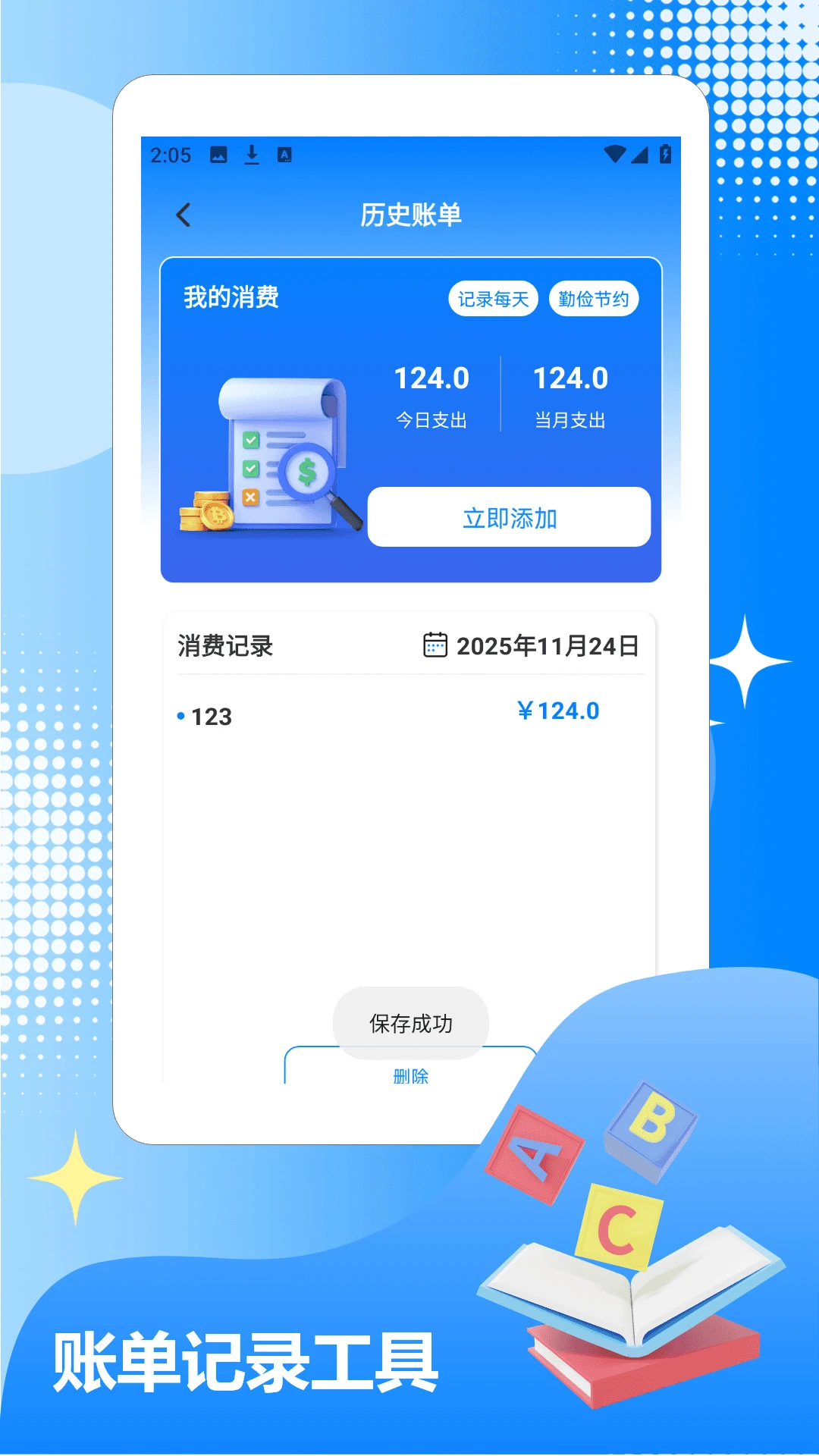Dismiss the 保存成功 toast message
This screenshot has height=1456, width=819.
click(x=409, y=1022)
